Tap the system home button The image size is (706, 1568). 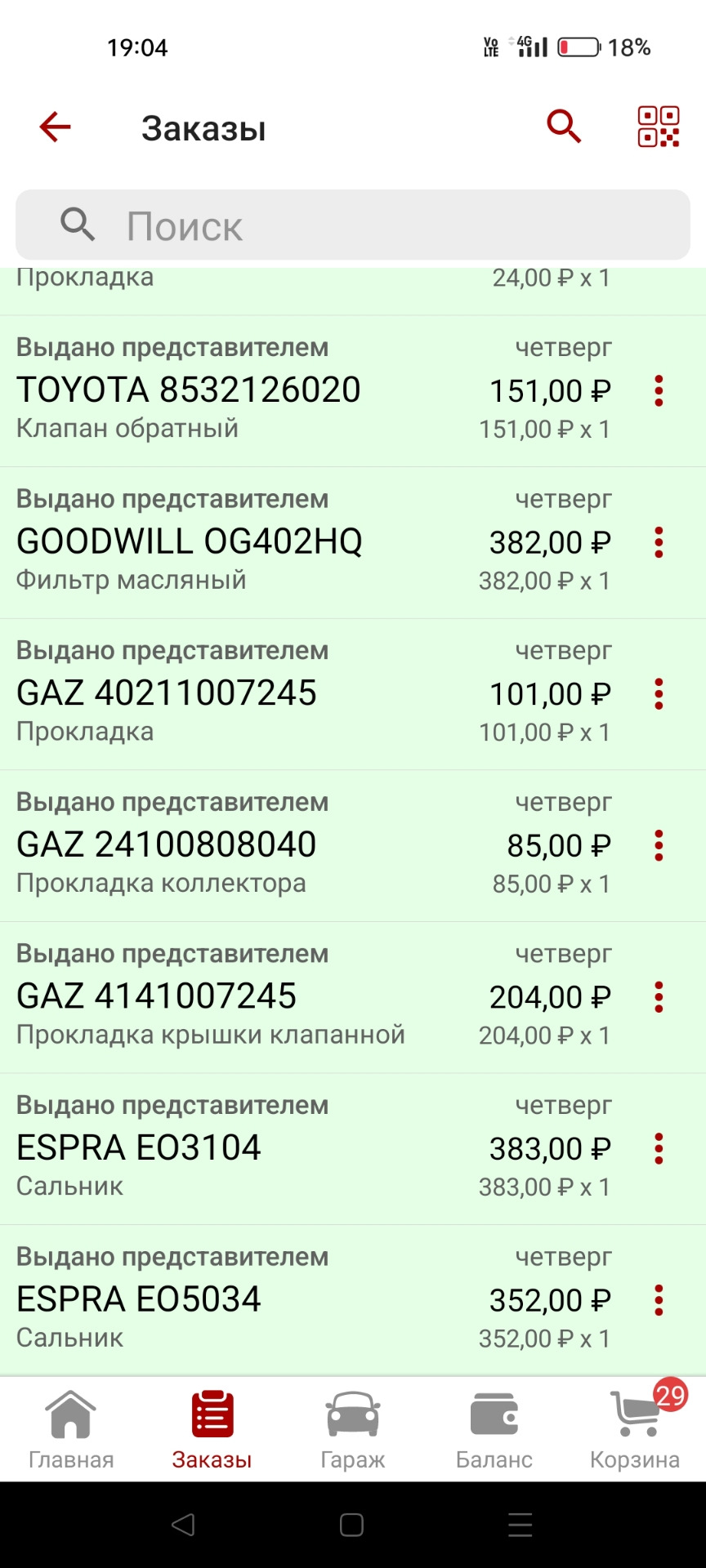pyautogui.click(x=351, y=1525)
